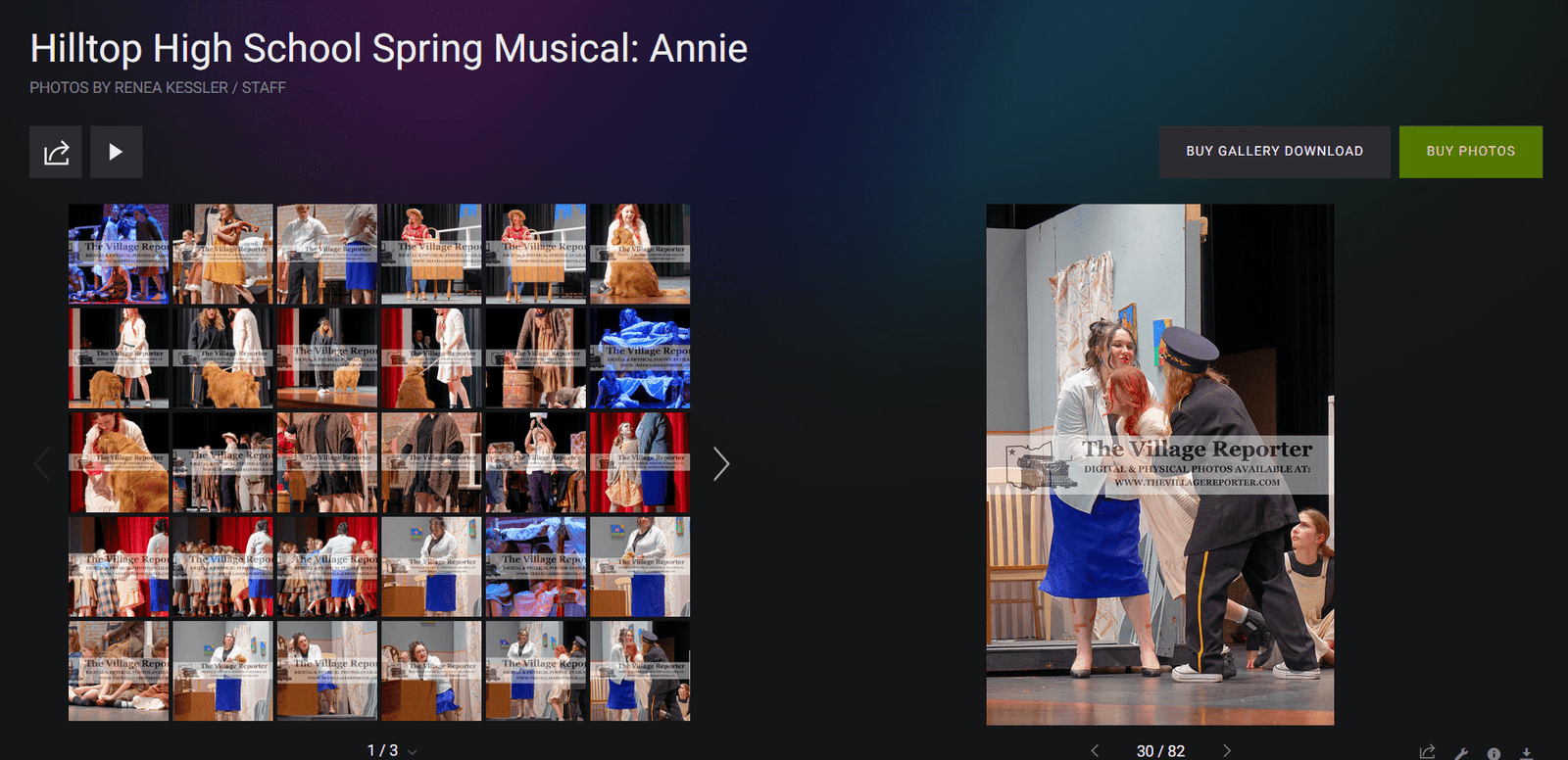Screen dimensions: 1568x760
Task: Open the wrench tools icon below the photo
Action: click(1460, 752)
